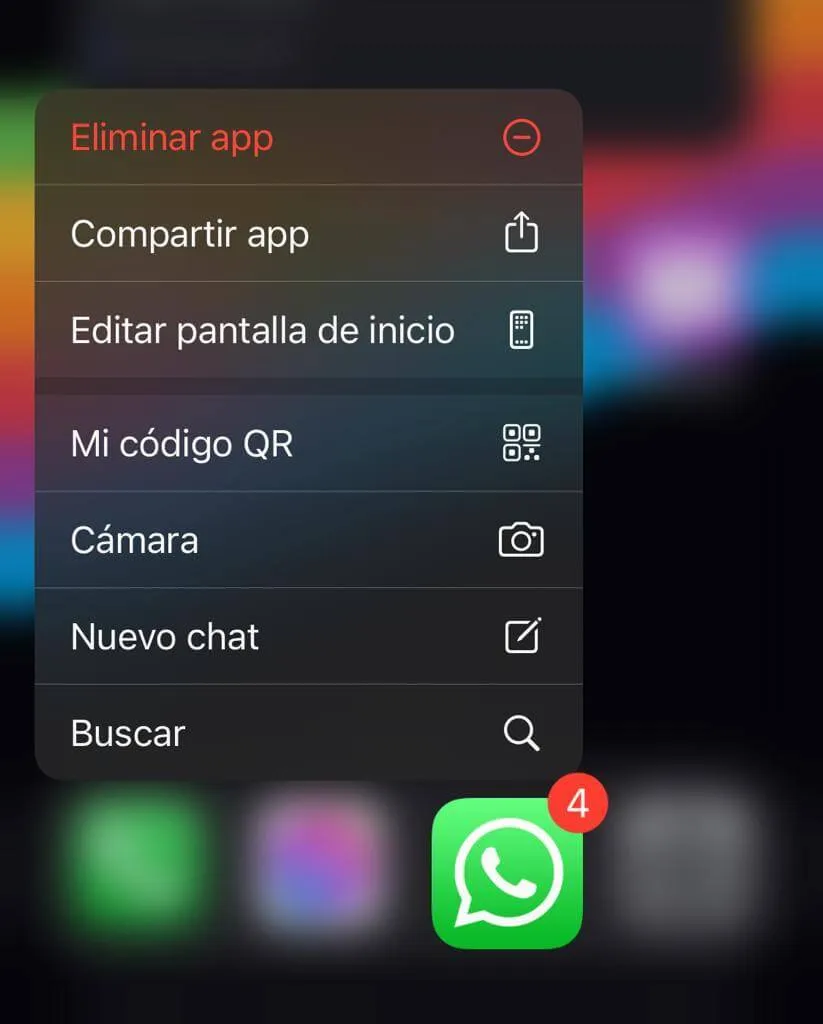Tap the QR code icon for Mi código QR
Image resolution: width=823 pixels, height=1024 pixels.
[521, 443]
